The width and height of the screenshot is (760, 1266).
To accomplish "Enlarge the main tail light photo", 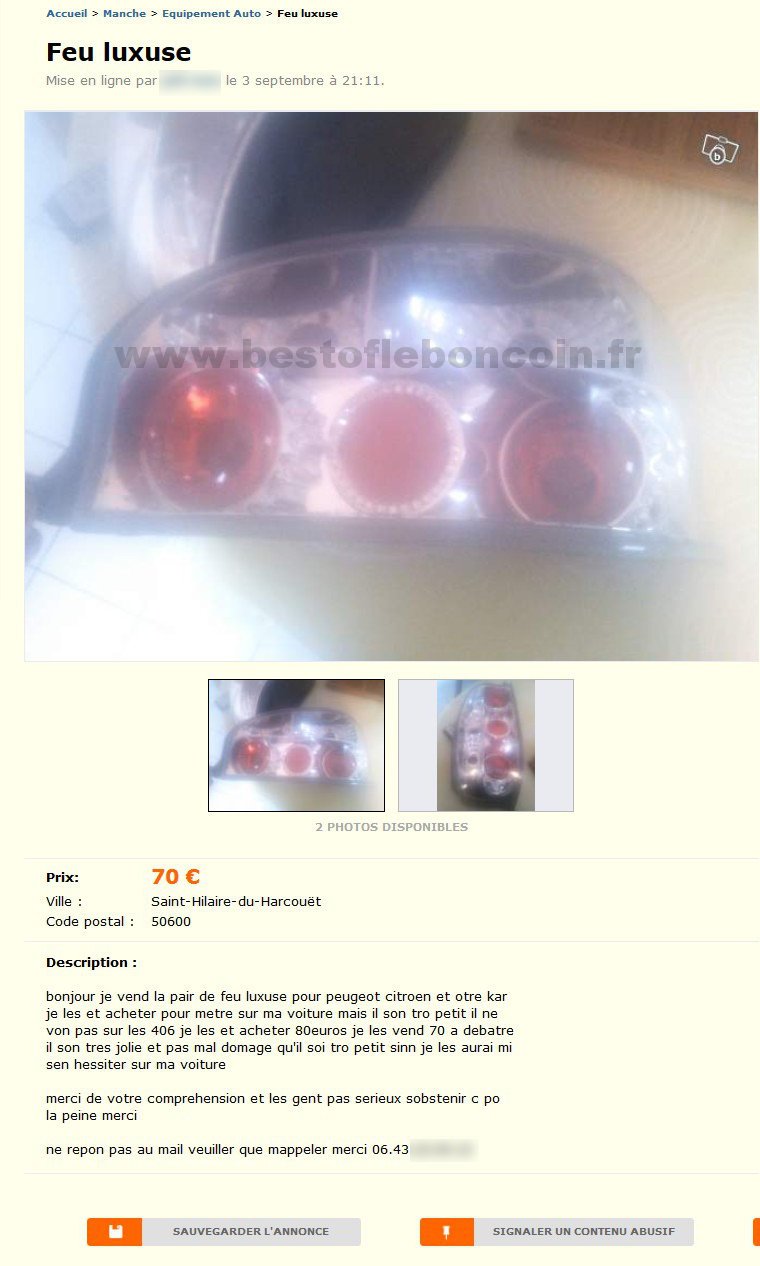I will click(x=391, y=386).
